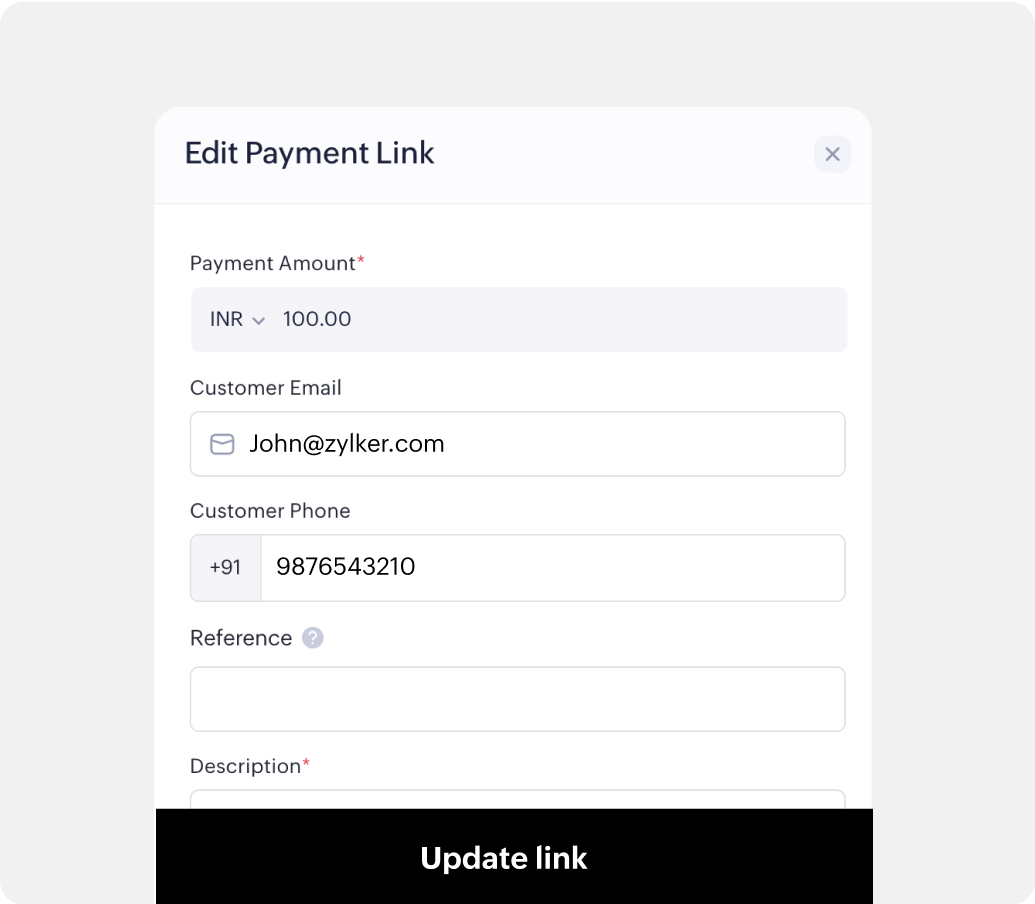Focus the empty Reference field

[517, 699]
